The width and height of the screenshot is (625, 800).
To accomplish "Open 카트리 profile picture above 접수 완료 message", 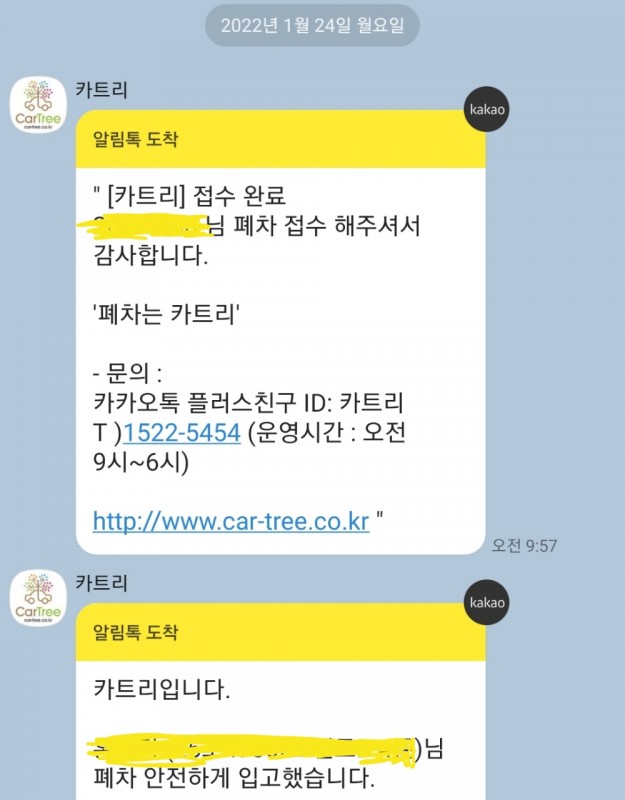I will click(x=39, y=105).
